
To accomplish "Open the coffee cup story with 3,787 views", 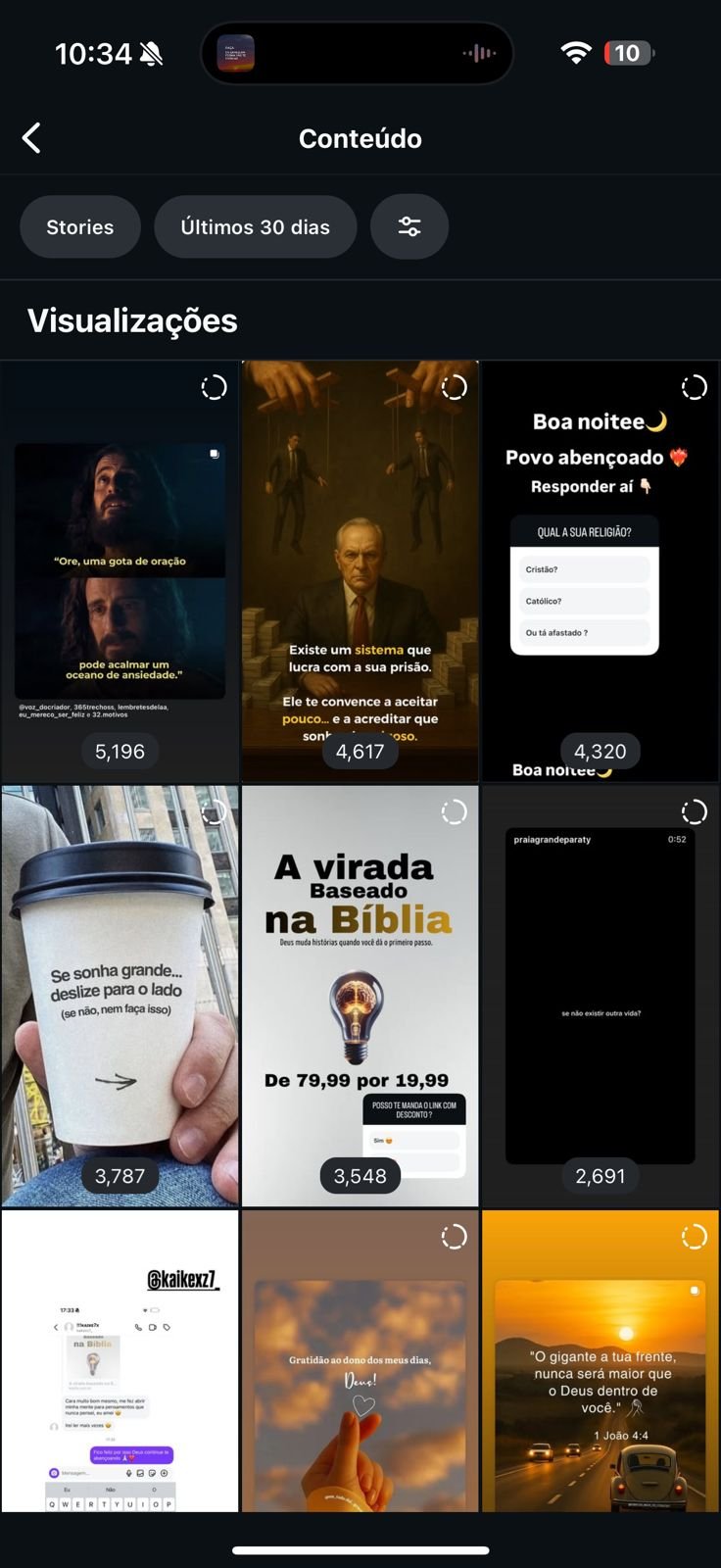I will (120, 995).
